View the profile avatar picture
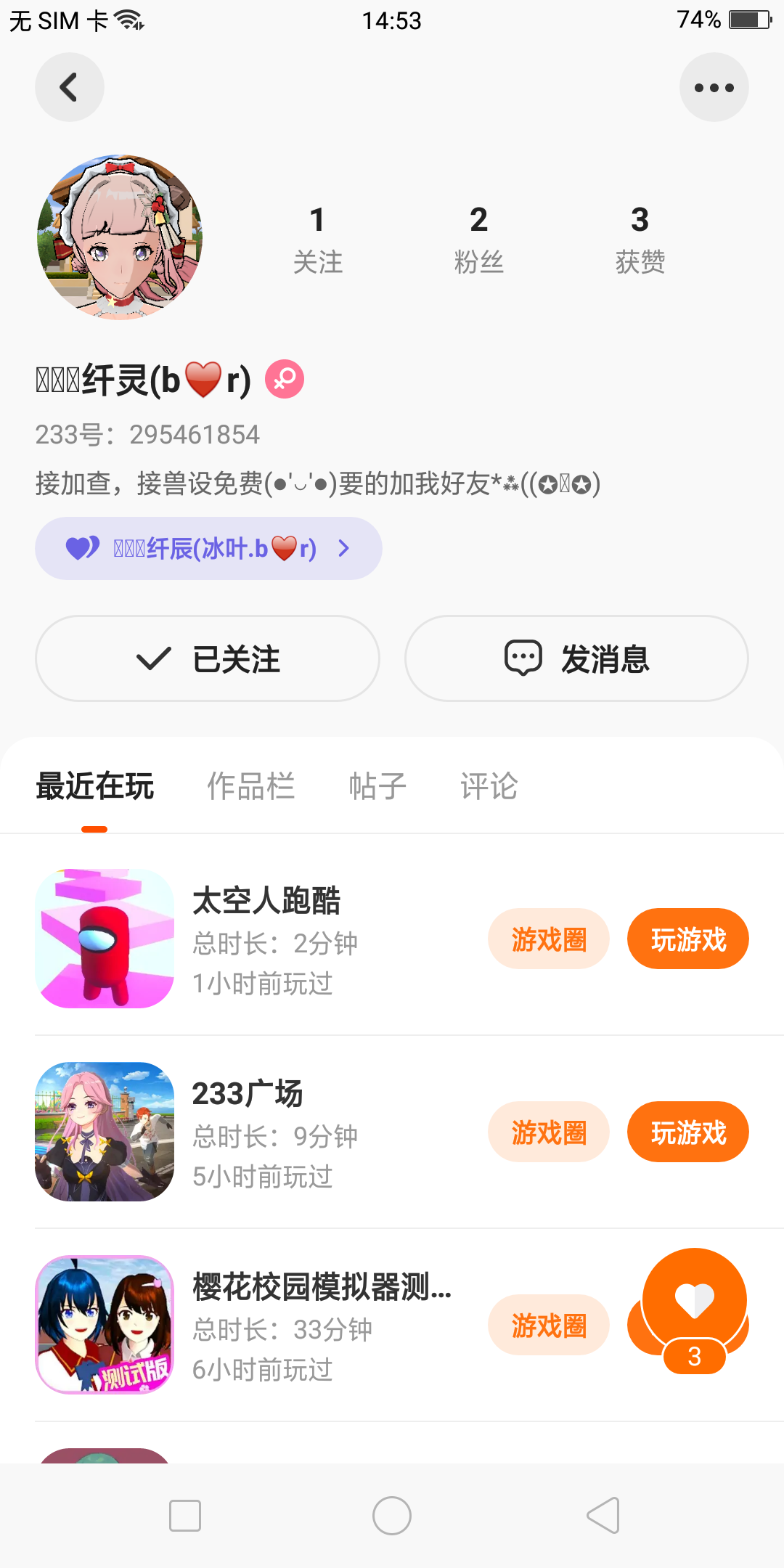 120,237
